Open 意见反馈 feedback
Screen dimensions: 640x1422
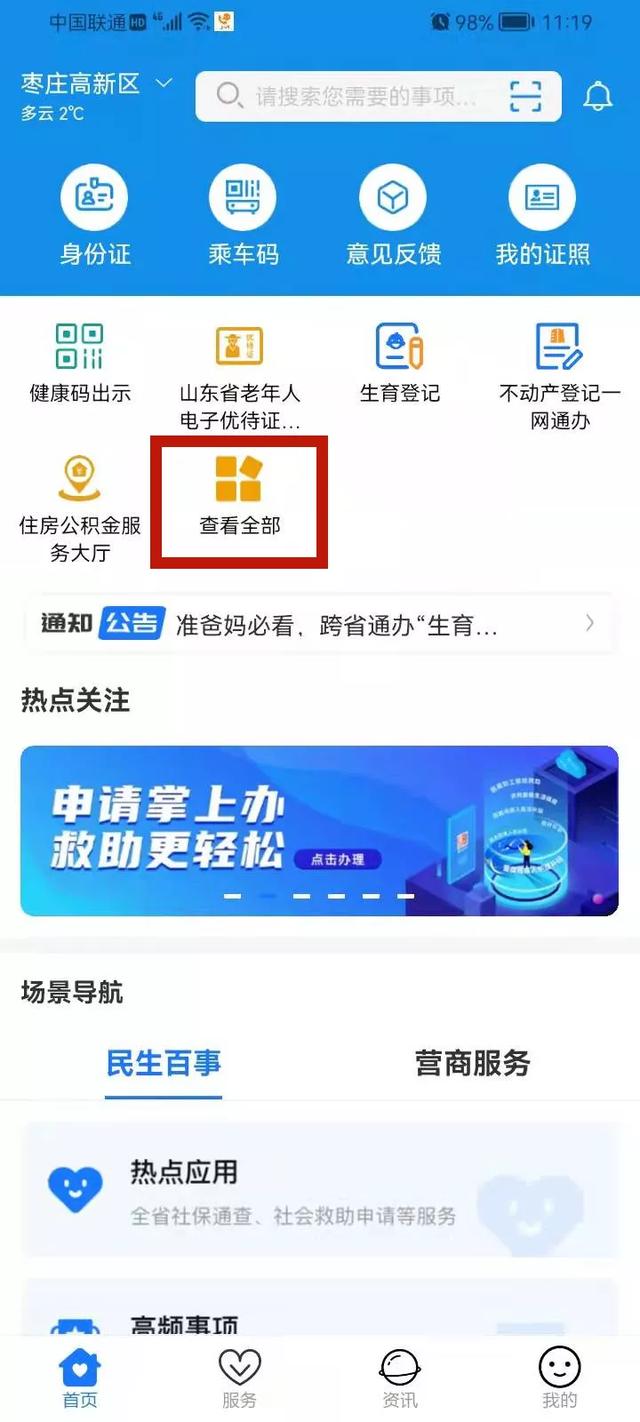[393, 216]
